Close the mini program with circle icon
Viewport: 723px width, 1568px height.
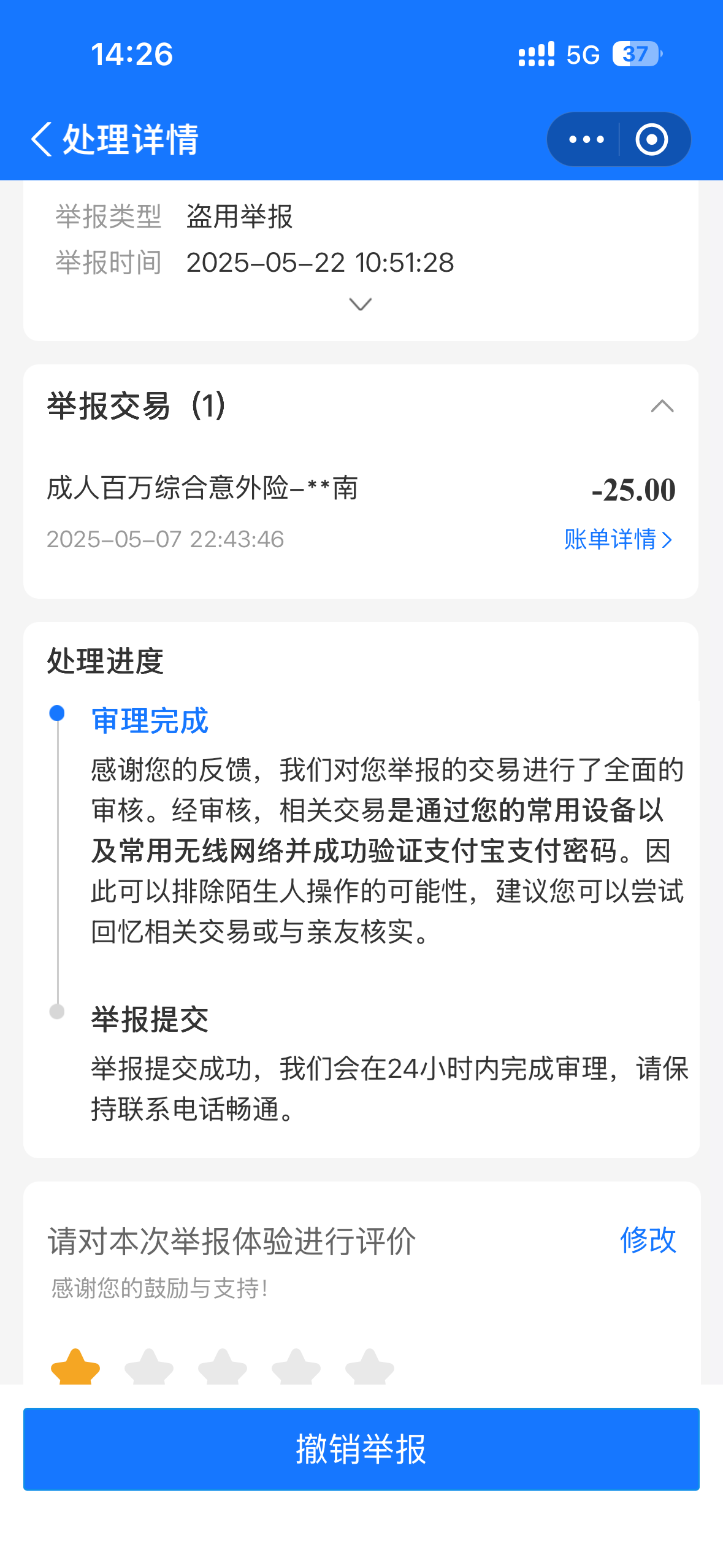[x=652, y=139]
